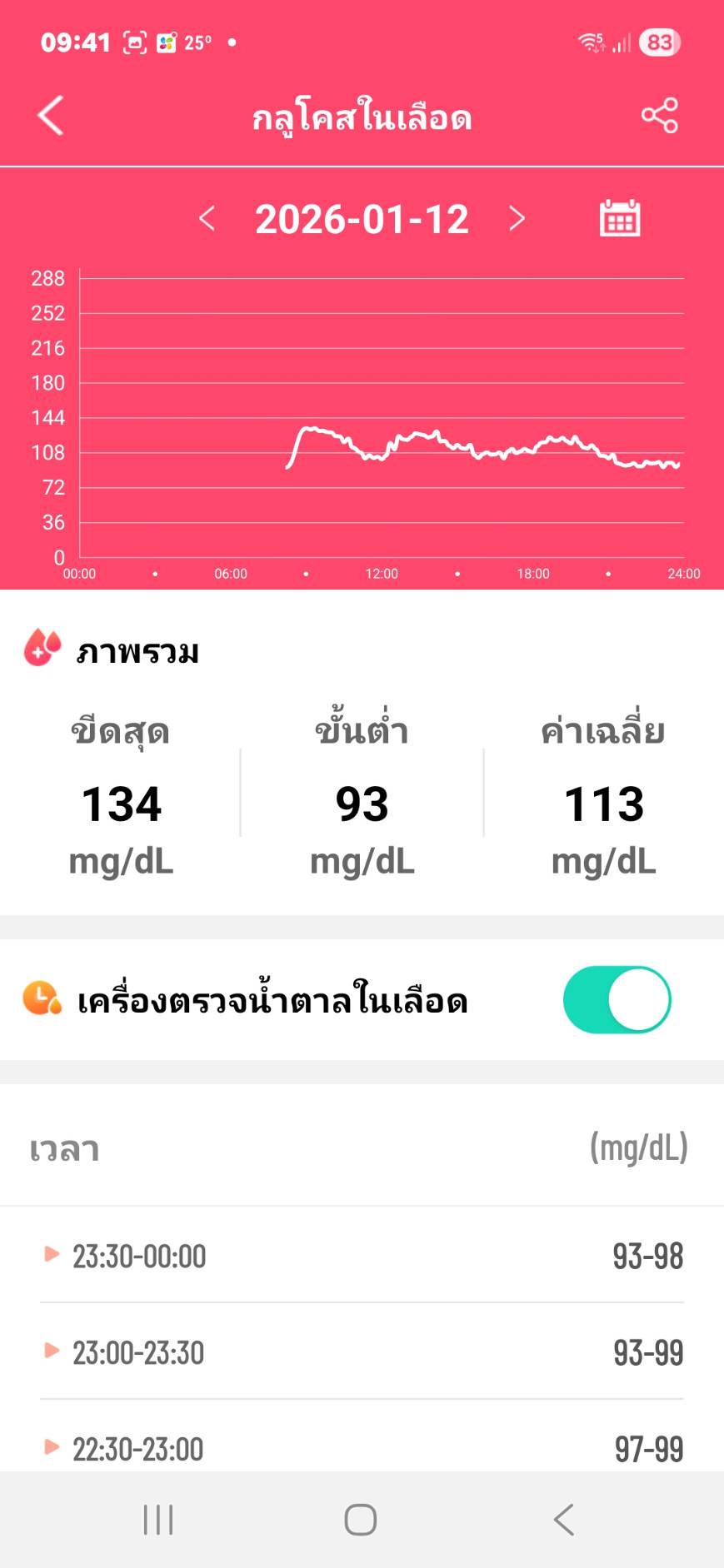The width and height of the screenshot is (724, 1568).
Task: Open the system recent apps view
Action: click(158, 1520)
